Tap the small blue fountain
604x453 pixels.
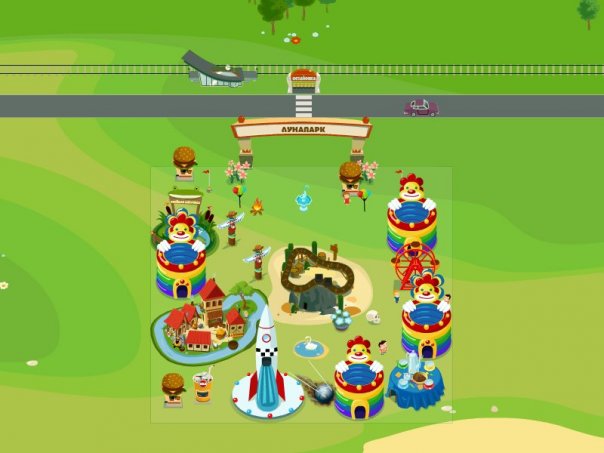pyautogui.click(x=303, y=200)
